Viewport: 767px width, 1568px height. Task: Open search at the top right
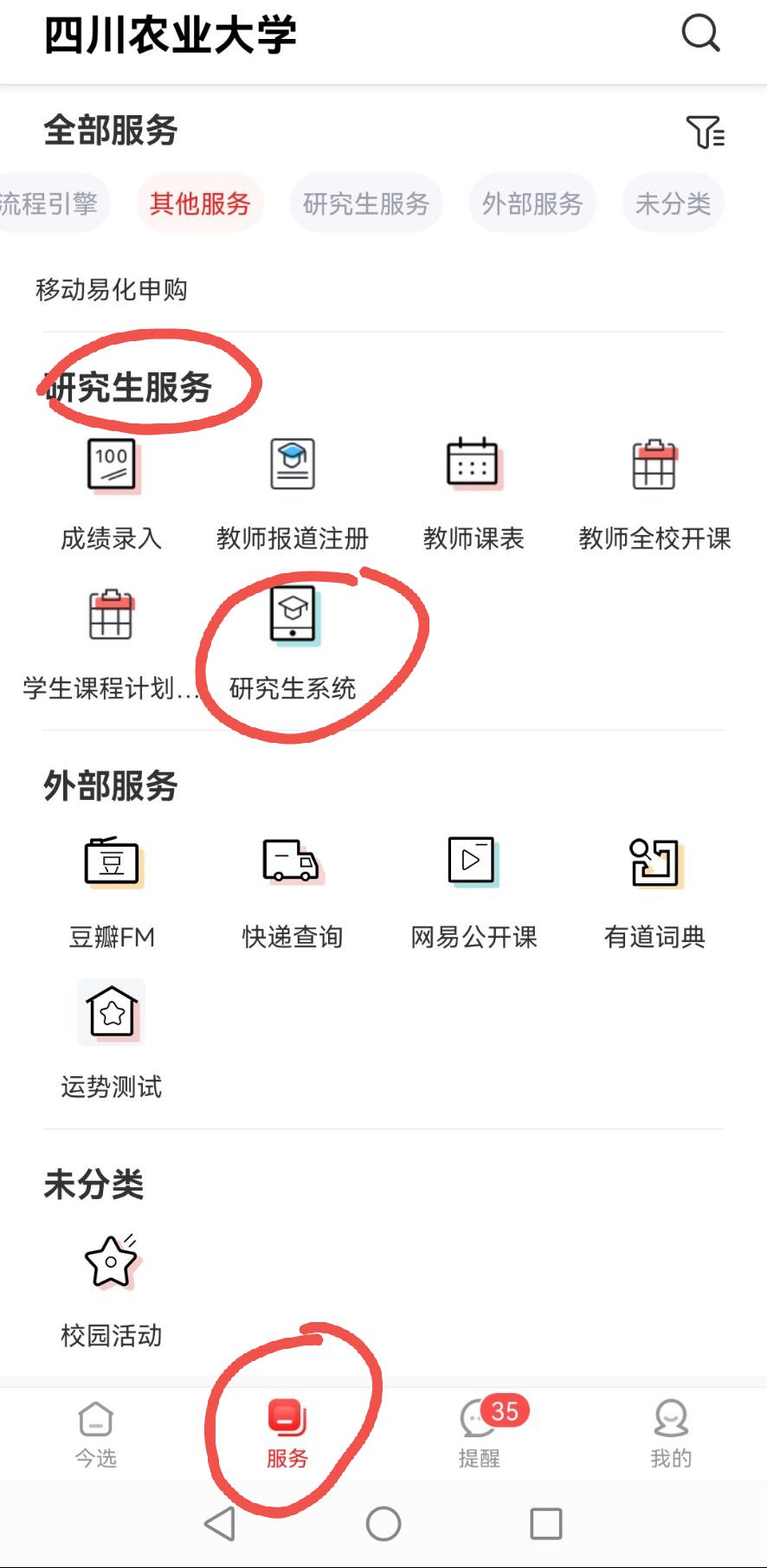pyautogui.click(x=700, y=35)
